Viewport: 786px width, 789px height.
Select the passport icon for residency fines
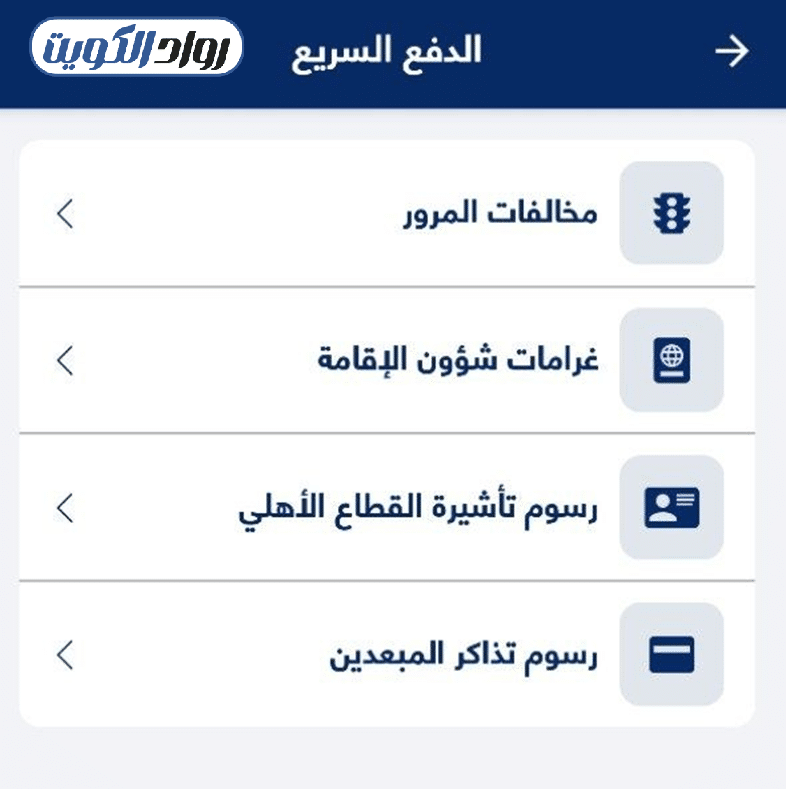[671, 360]
